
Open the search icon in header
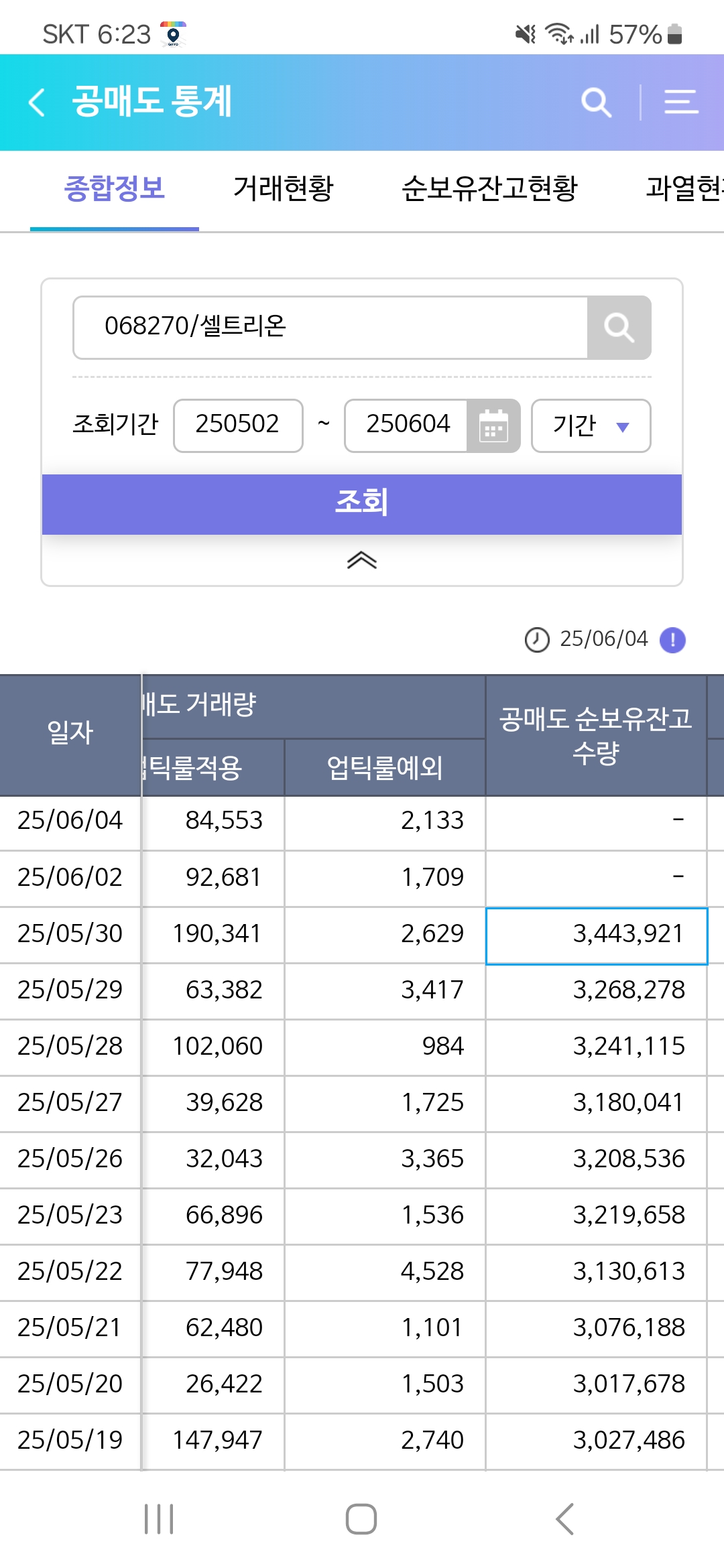pyautogui.click(x=596, y=103)
